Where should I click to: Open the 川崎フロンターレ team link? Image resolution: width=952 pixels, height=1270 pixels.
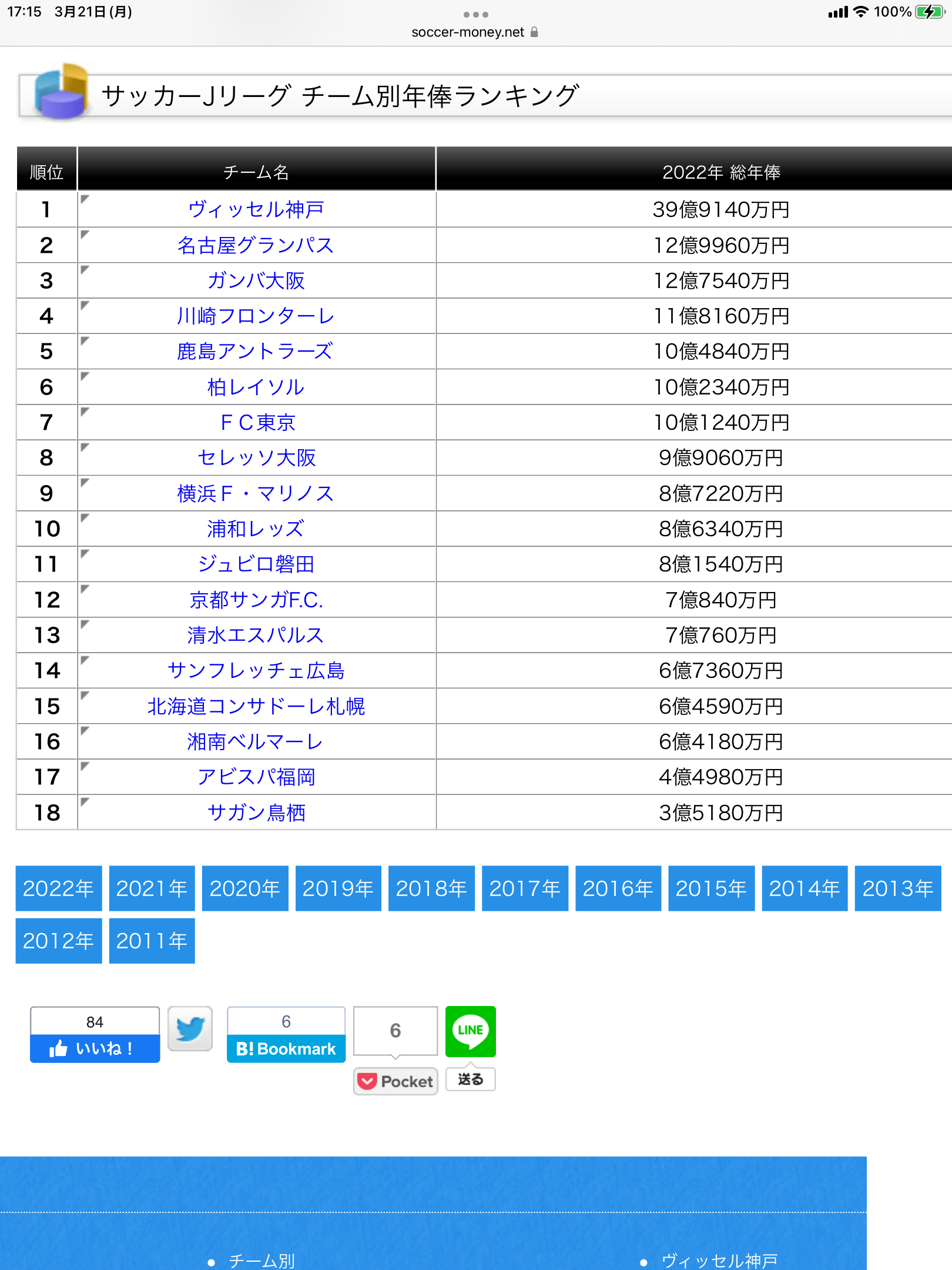point(256,316)
